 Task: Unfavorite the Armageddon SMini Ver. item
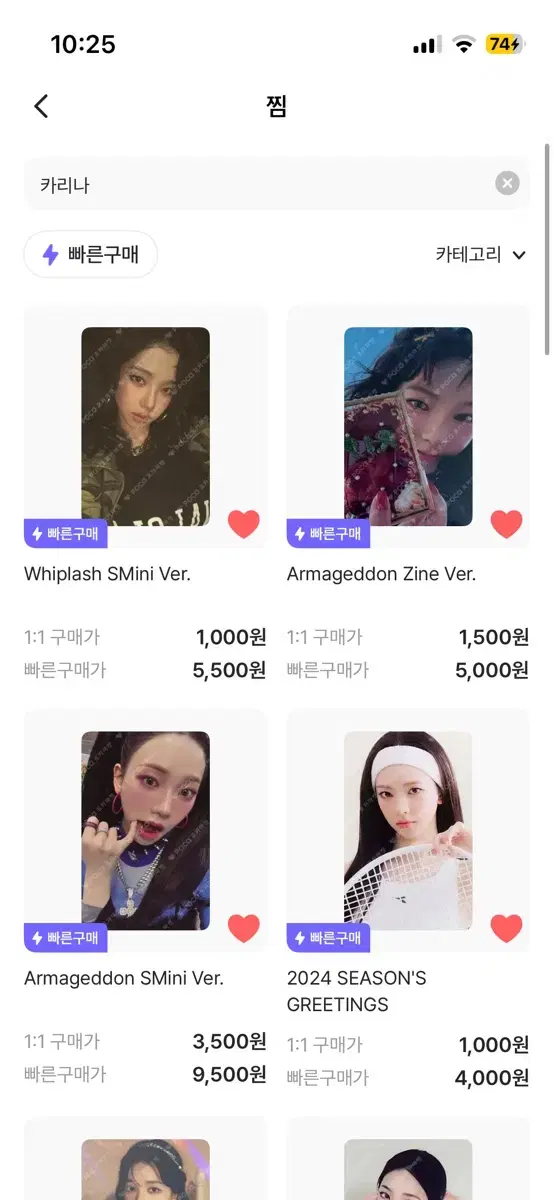[243, 928]
